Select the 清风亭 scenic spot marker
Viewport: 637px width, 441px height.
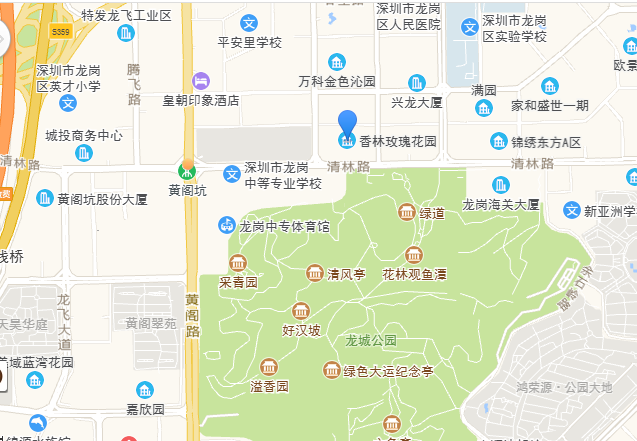coord(314,272)
